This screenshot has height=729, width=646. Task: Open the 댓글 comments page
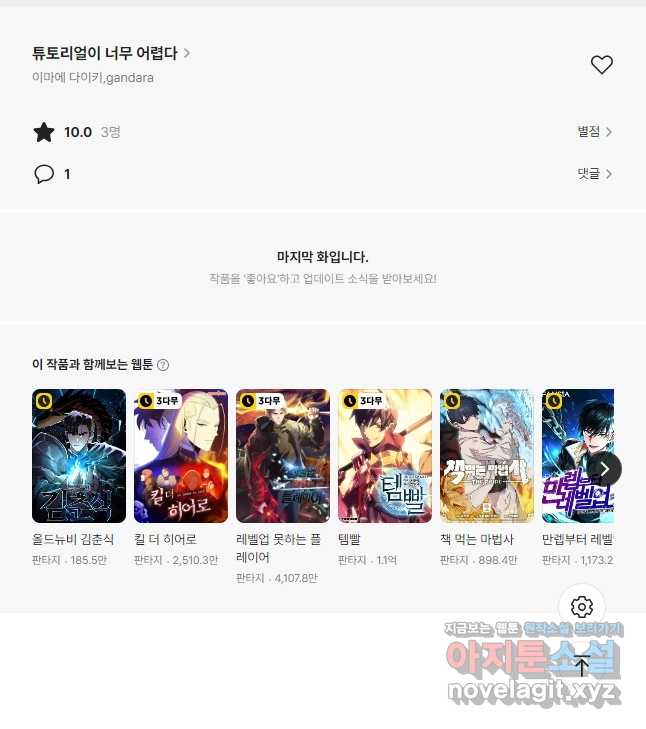[x=594, y=174]
